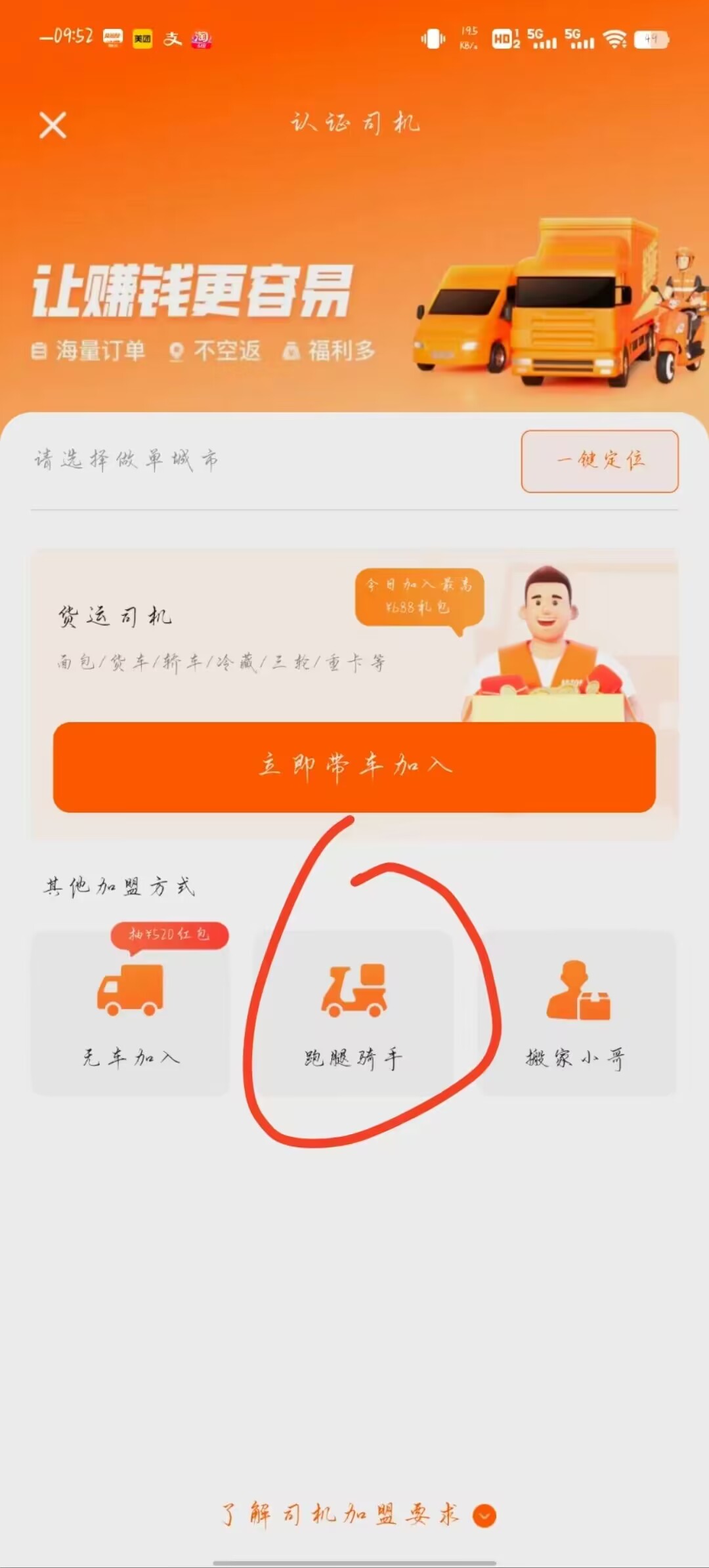Tap the 一键定位 button
The height and width of the screenshot is (1568, 709).
(x=599, y=461)
